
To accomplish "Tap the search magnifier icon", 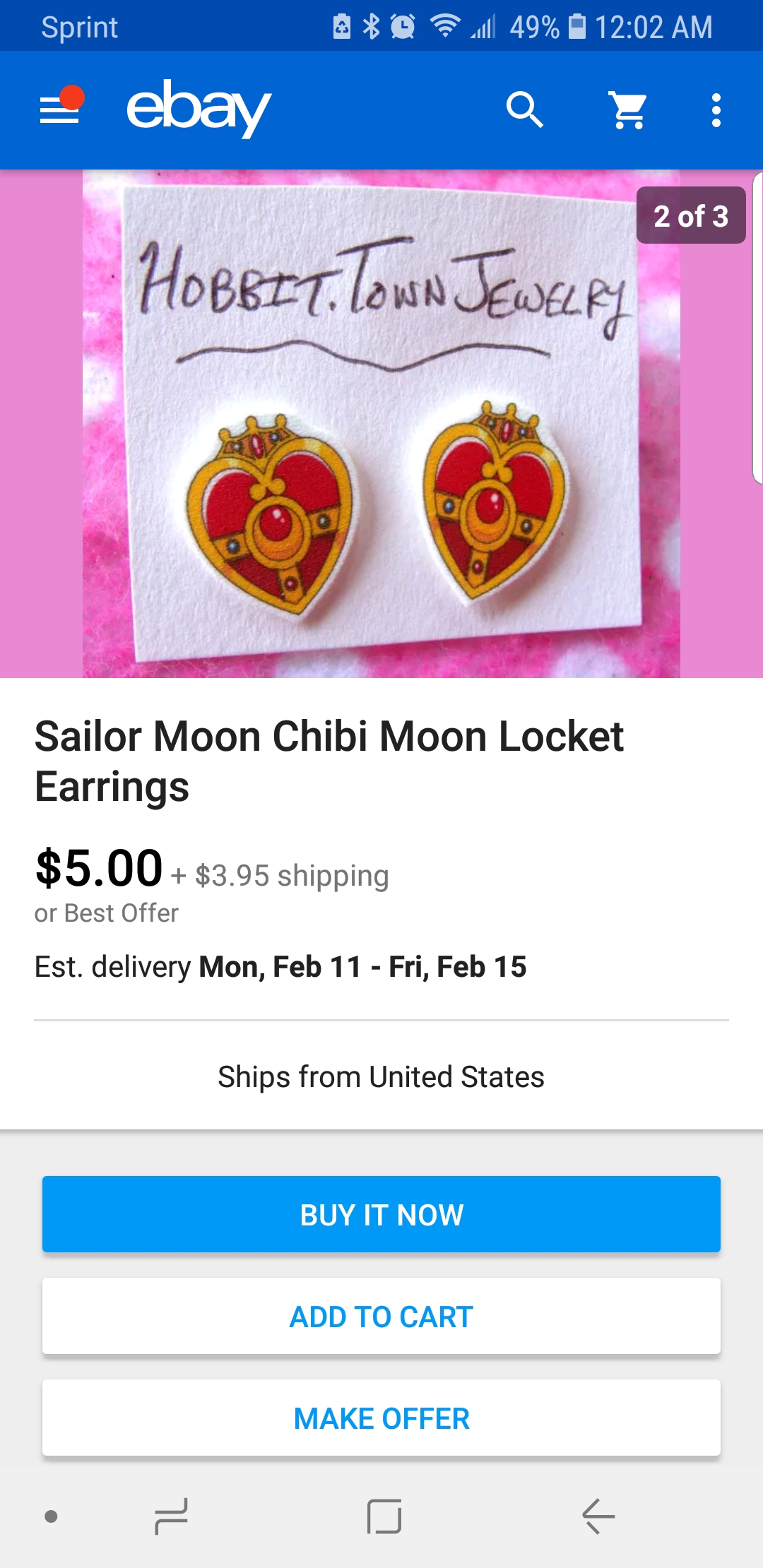I will (x=524, y=110).
